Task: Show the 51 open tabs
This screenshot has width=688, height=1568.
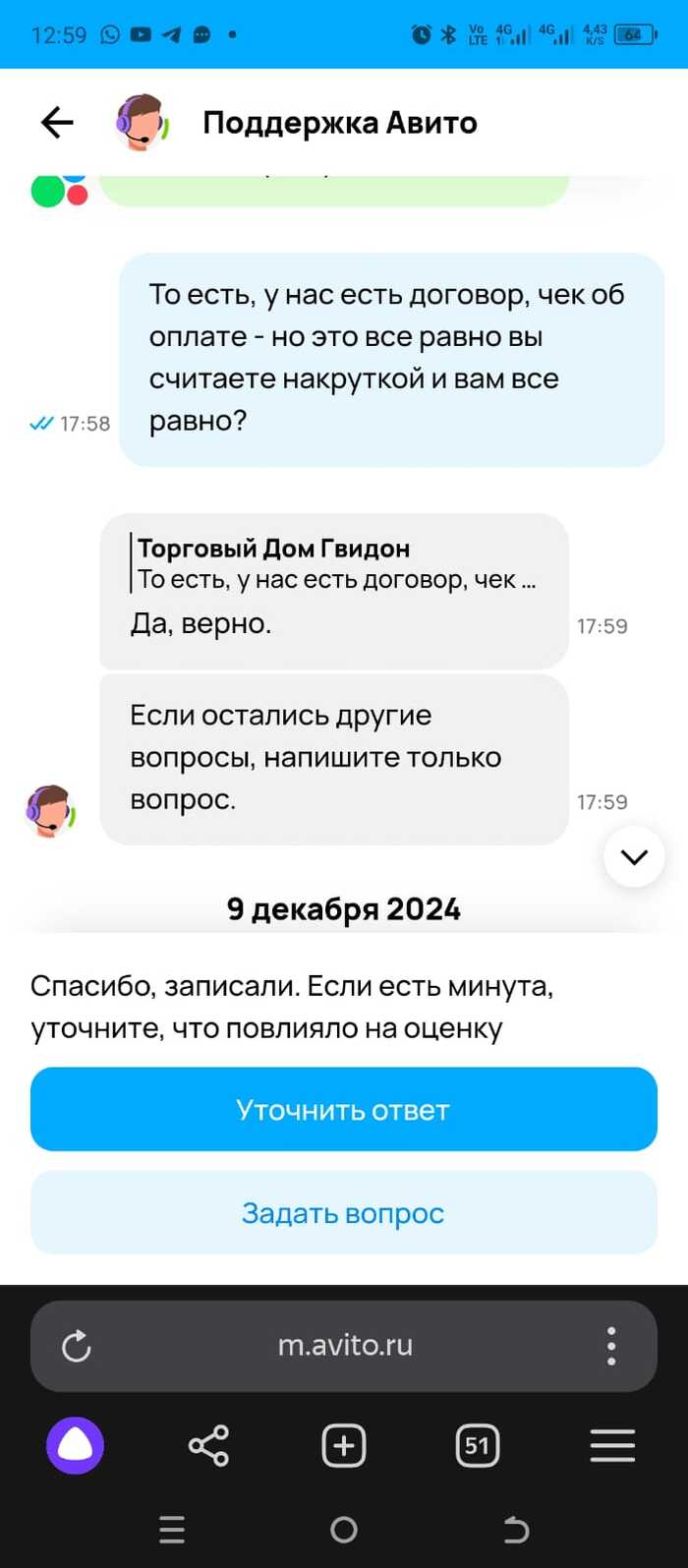Action: click(x=478, y=1446)
